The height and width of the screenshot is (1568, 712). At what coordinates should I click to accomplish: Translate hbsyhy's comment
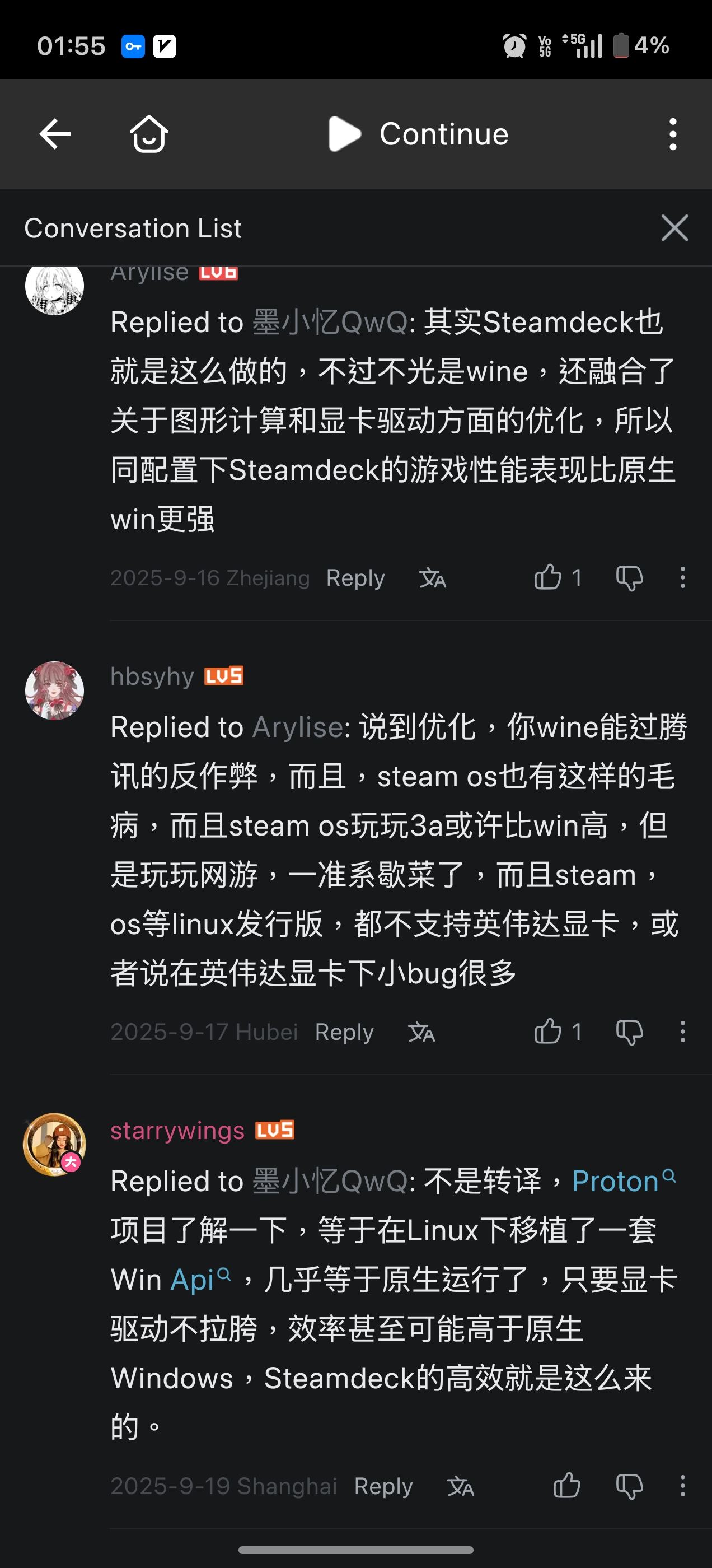[x=421, y=1032]
